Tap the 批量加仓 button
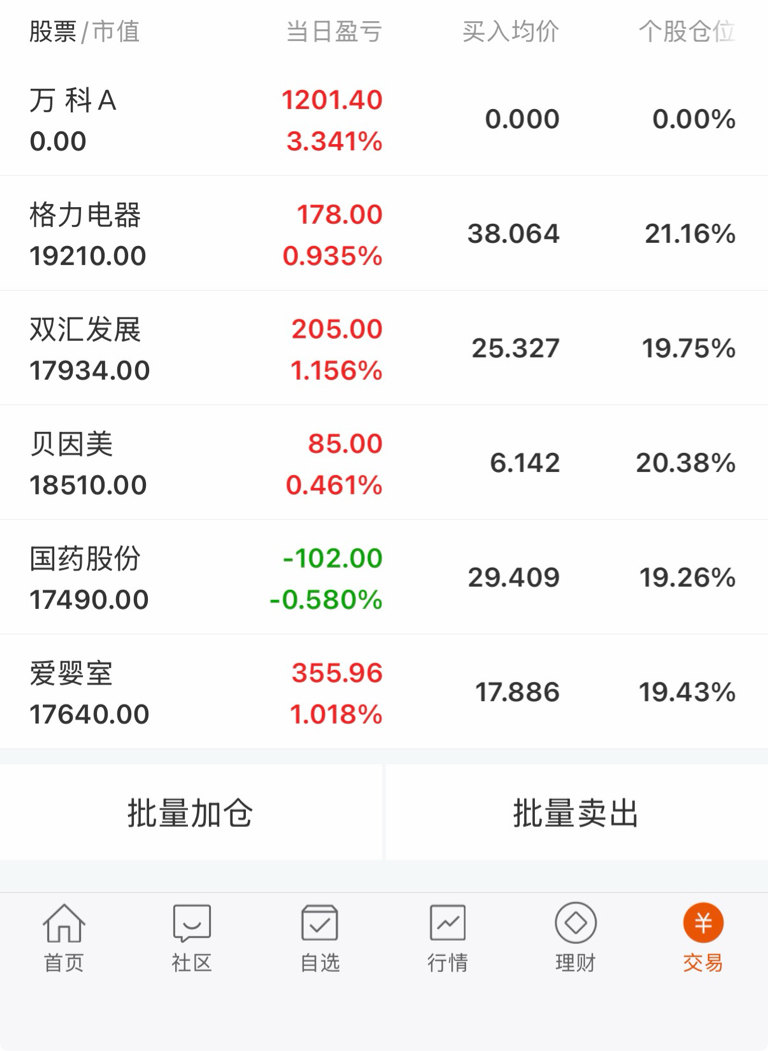This screenshot has height=1051, width=768. (x=191, y=812)
